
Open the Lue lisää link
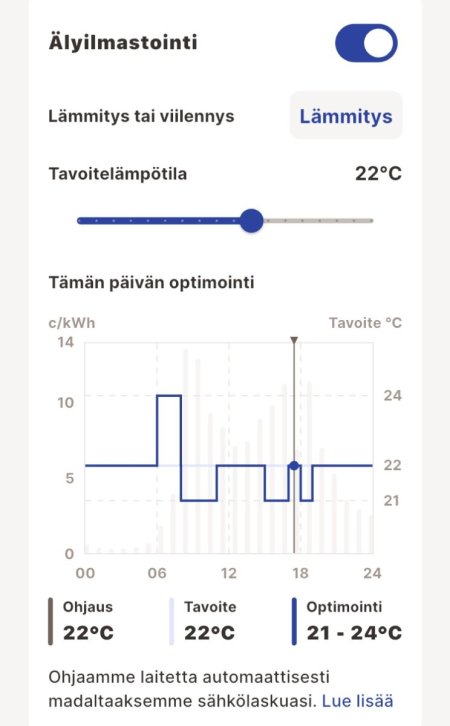tap(357, 701)
